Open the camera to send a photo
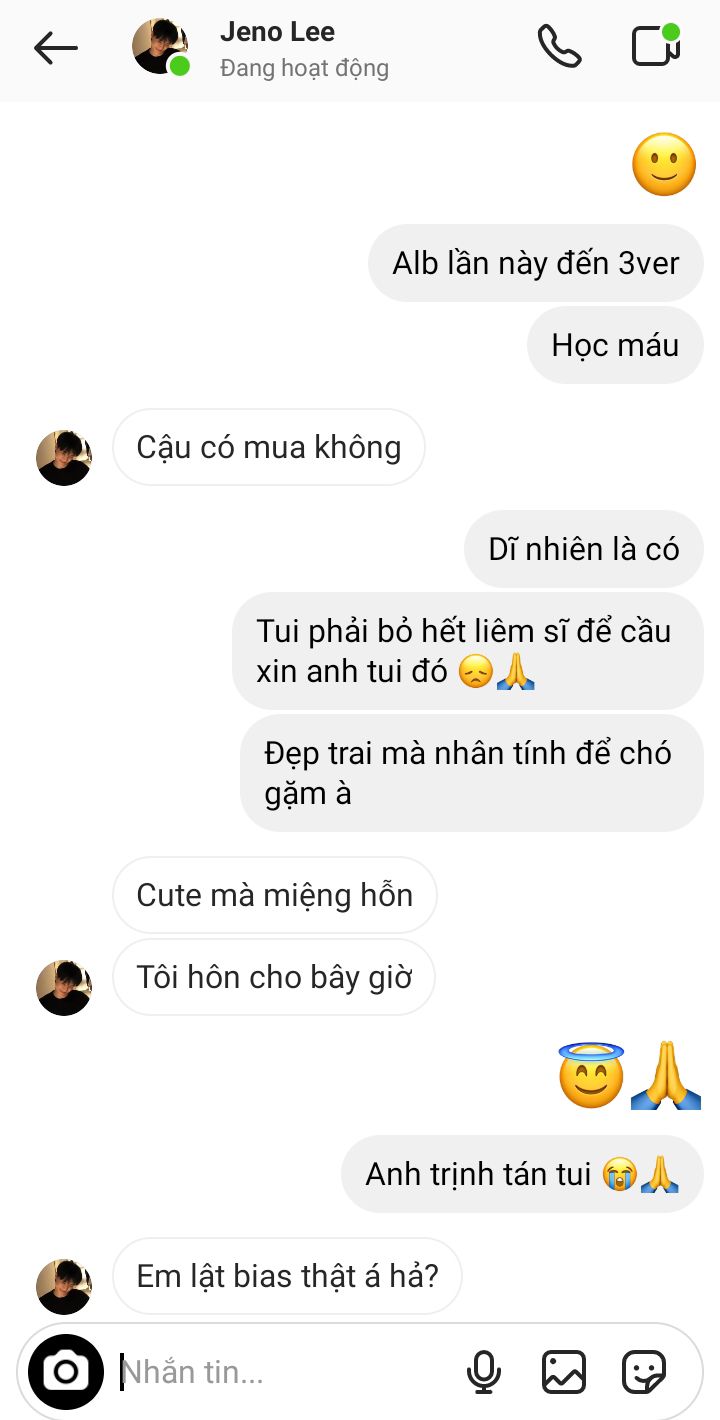Image resolution: width=720 pixels, height=1420 pixels. point(66,1371)
